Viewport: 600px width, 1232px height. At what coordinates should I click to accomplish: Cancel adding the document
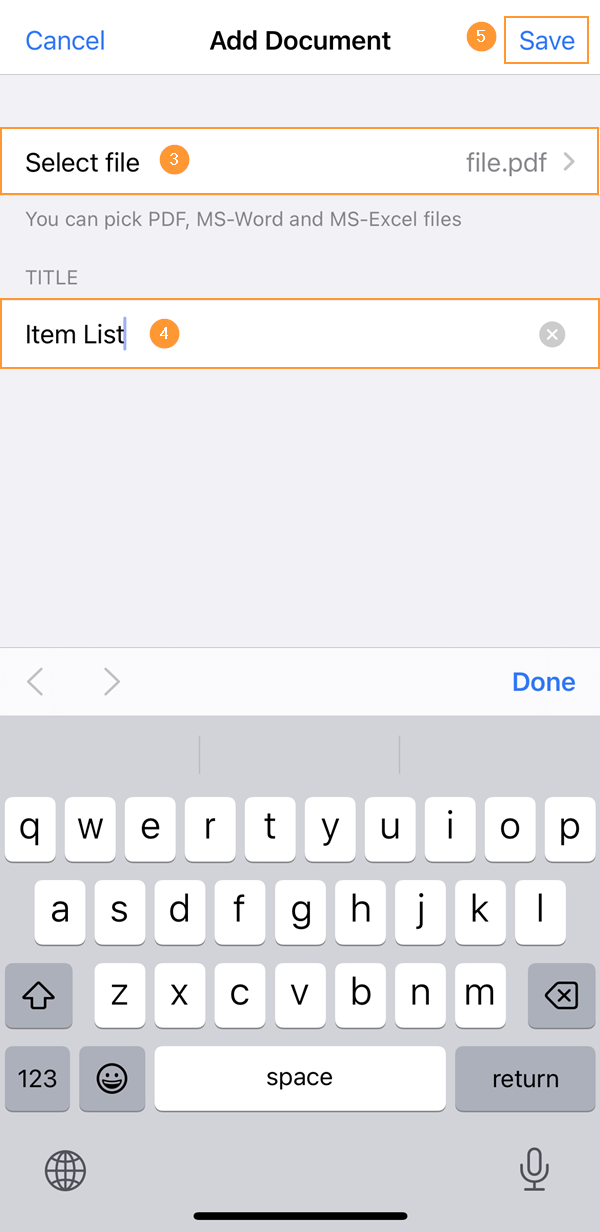coord(65,41)
